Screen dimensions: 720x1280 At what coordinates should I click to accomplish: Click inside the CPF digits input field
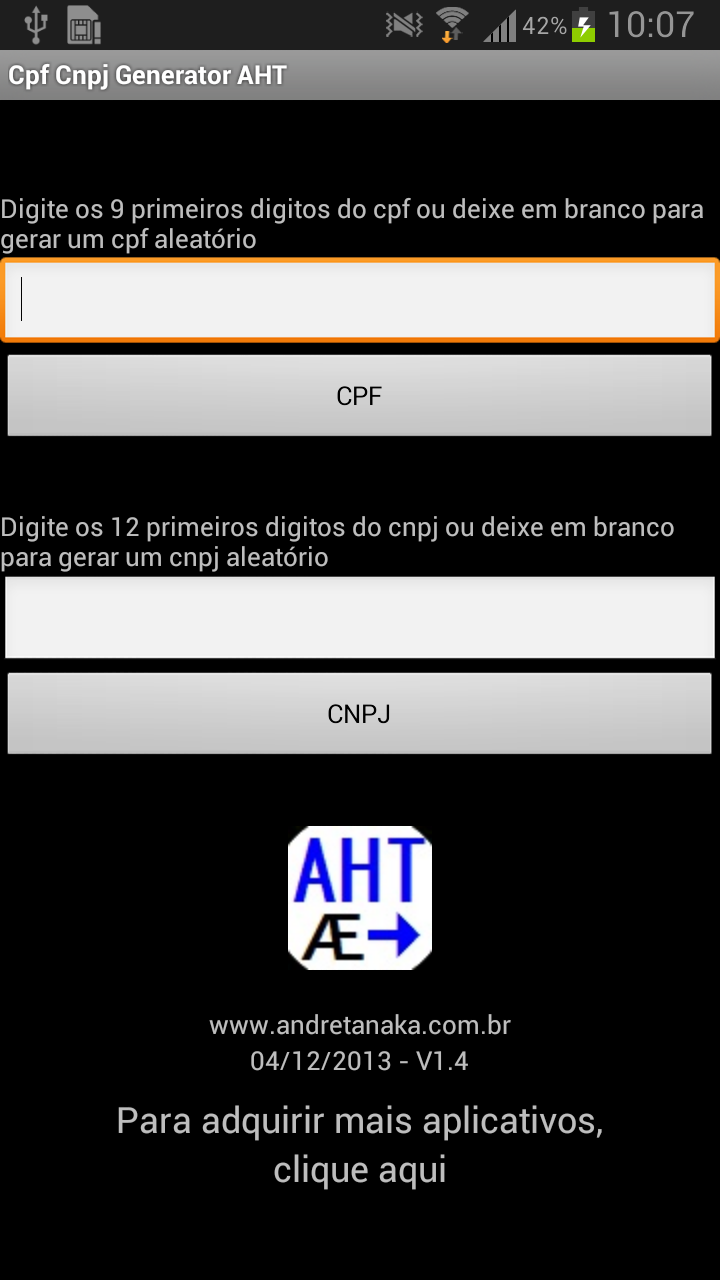(x=360, y=298)
